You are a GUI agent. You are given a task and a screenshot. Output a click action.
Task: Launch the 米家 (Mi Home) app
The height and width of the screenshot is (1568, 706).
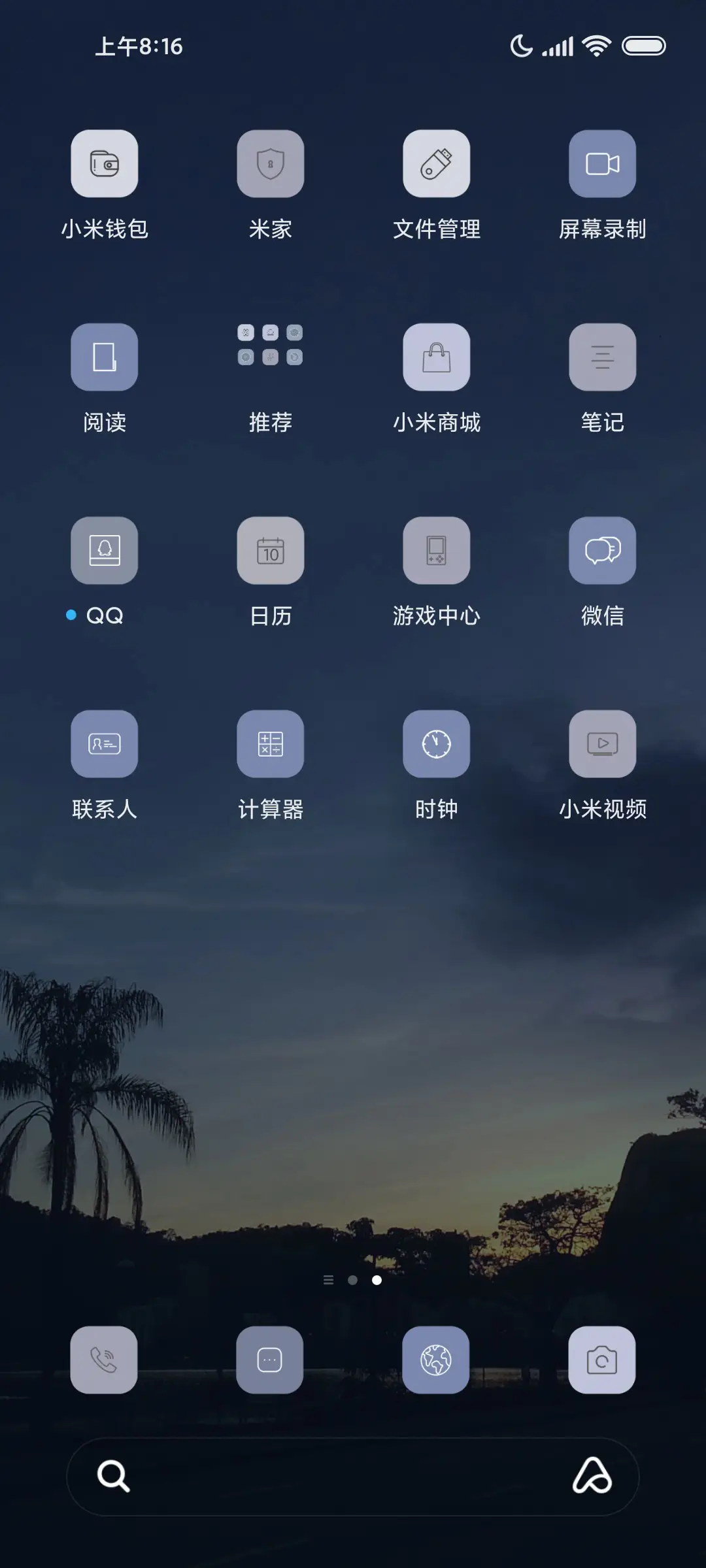pyautogui.click(x=271, y=163)
